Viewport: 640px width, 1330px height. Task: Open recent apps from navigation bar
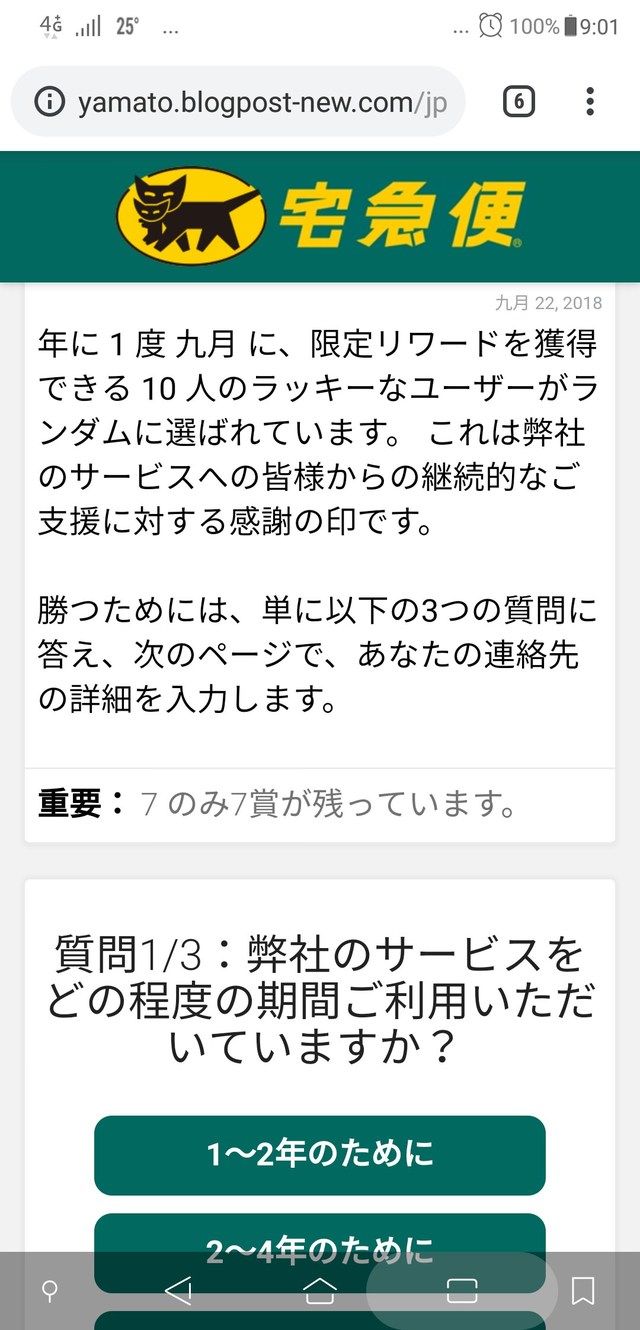click(x=461, y=1291)
